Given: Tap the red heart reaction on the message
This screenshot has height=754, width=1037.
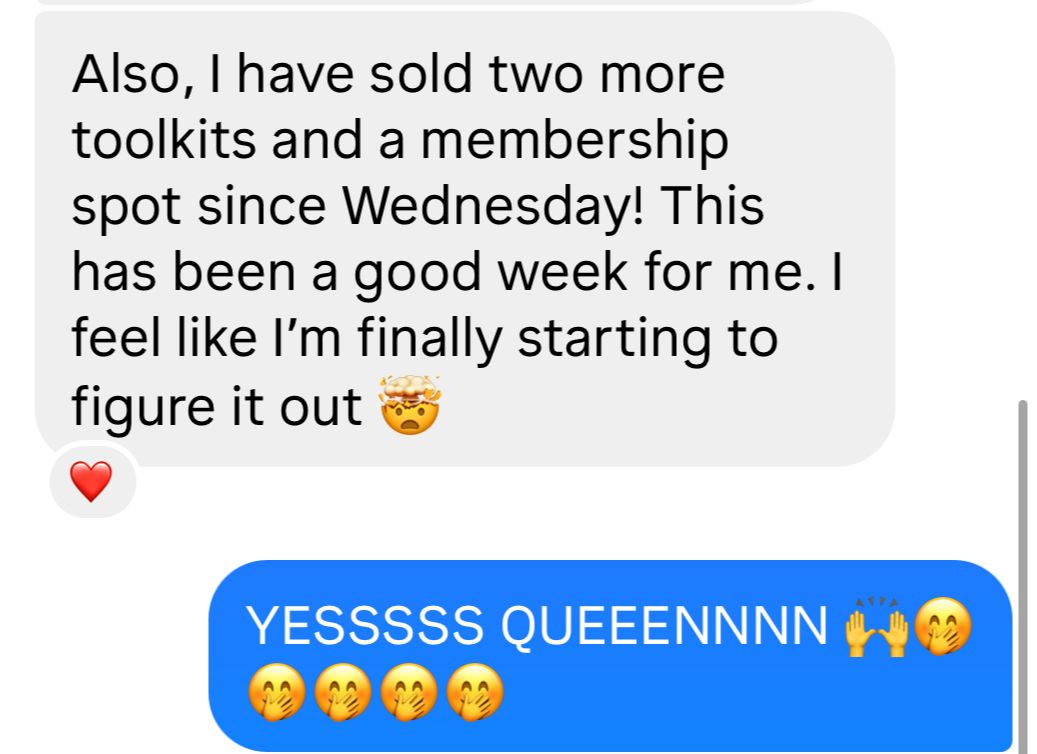Looking at the screenshot, I should (91, 482).
